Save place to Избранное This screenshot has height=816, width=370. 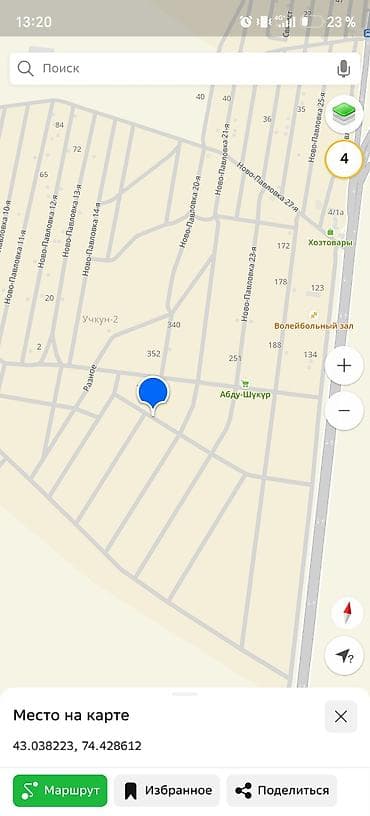tap(167, 790)
